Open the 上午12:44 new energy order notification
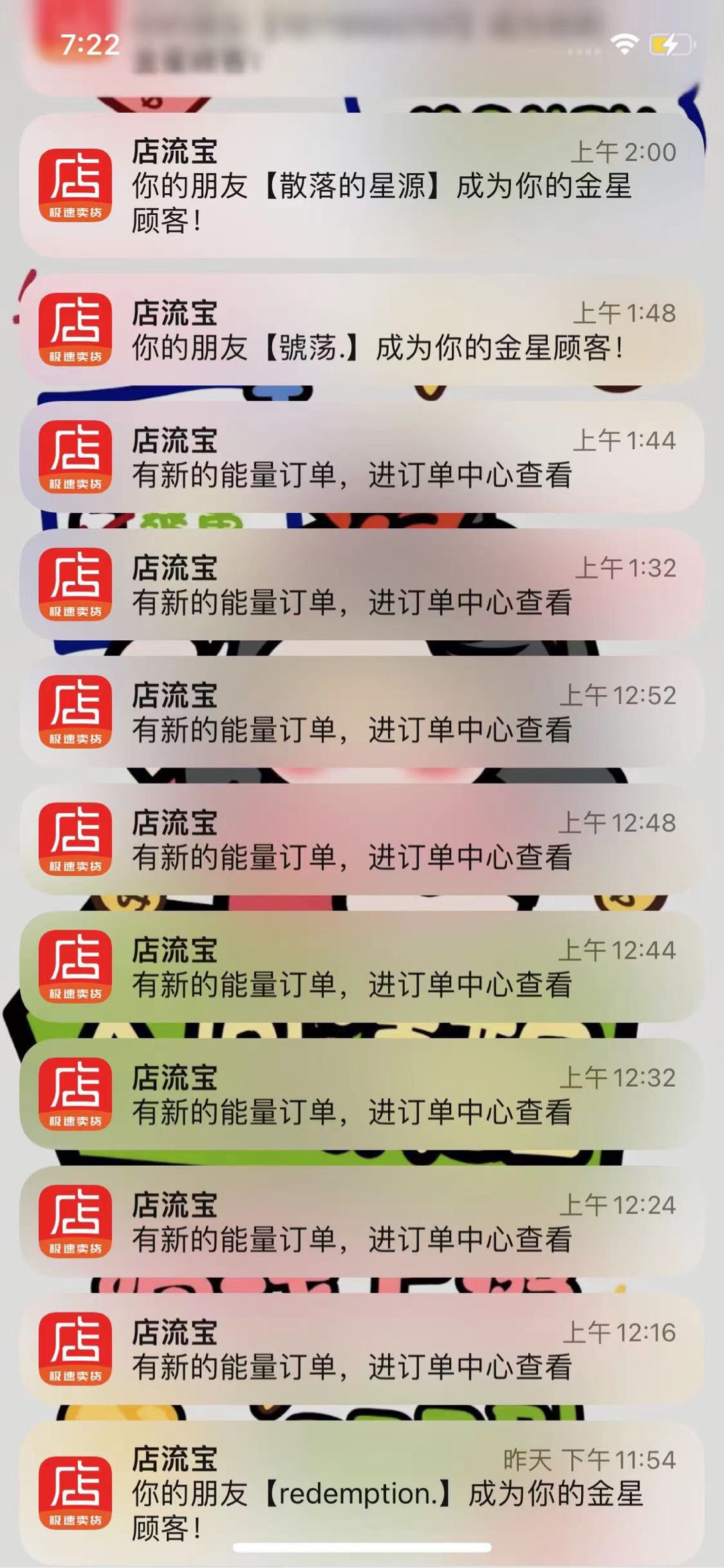This screenshot has height=1568, width=724. click(362, 967)
